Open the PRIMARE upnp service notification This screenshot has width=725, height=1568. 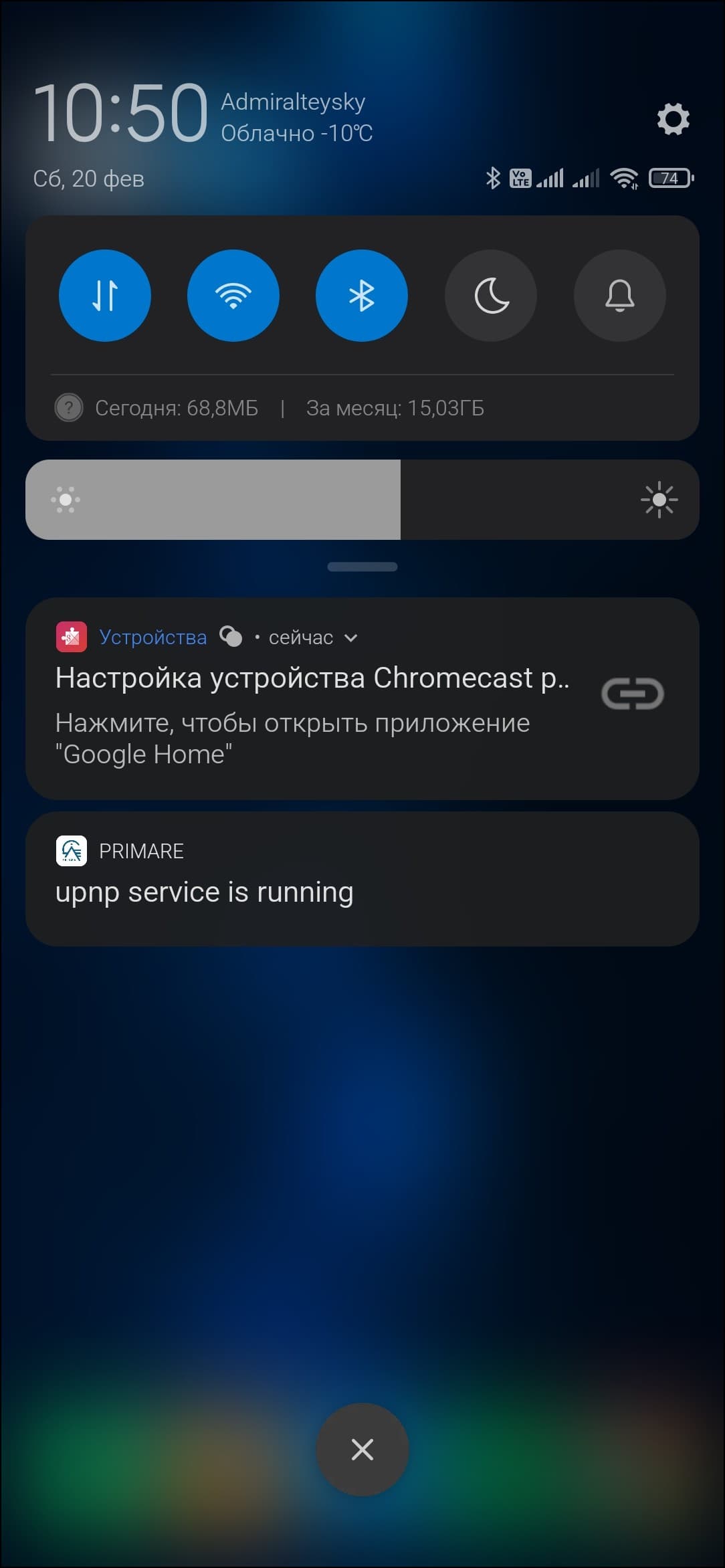[362, 879]
